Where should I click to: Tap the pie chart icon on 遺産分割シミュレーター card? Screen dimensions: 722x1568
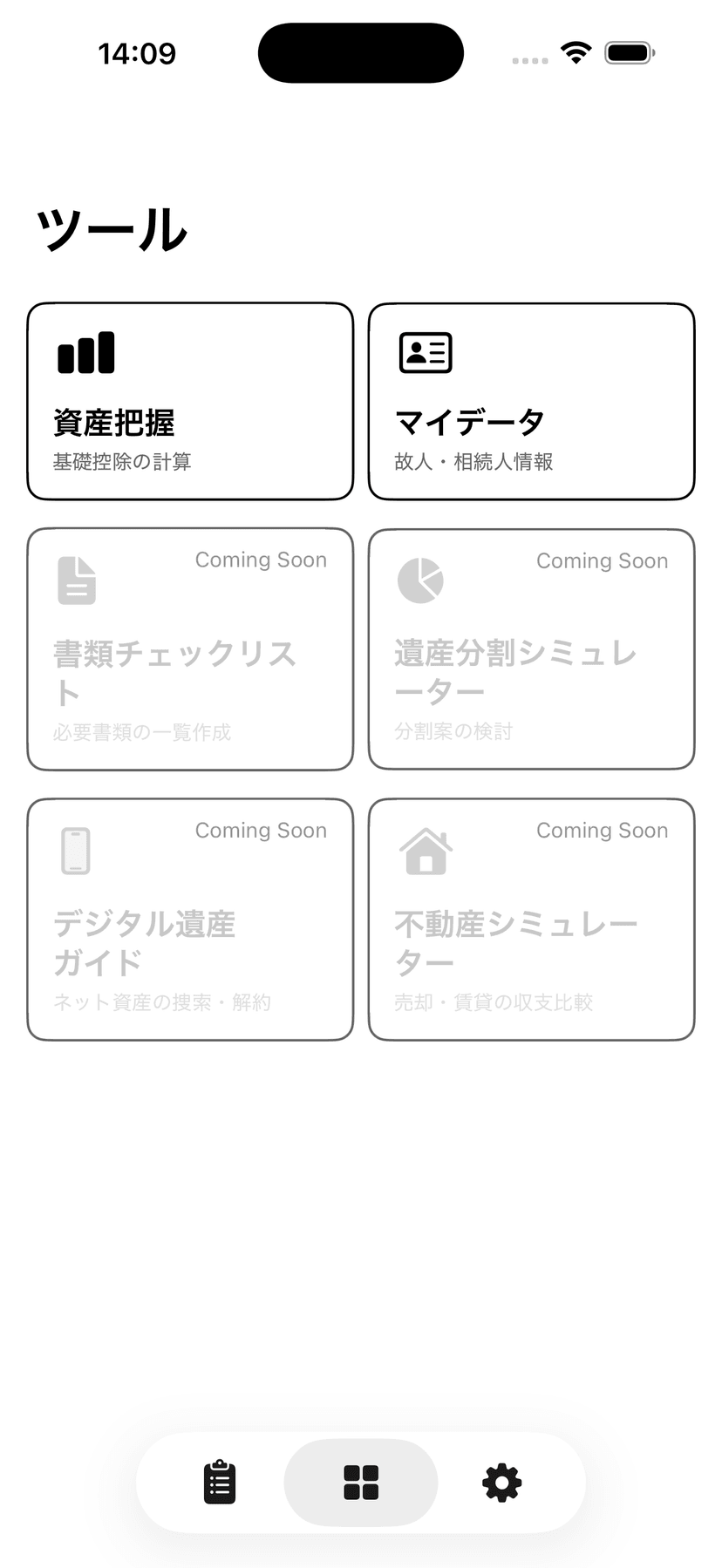419,578
